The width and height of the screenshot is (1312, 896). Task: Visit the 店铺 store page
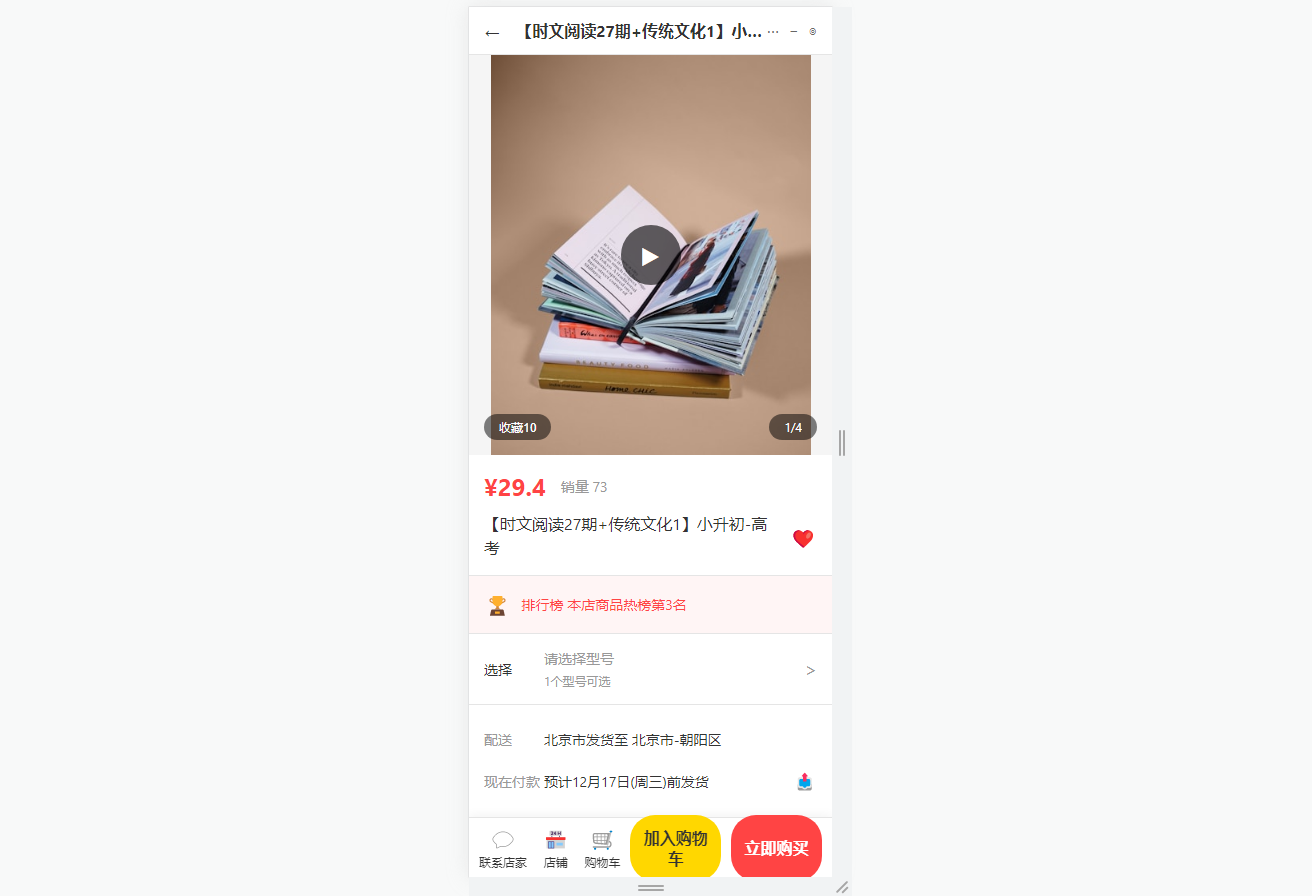point(555,848)
